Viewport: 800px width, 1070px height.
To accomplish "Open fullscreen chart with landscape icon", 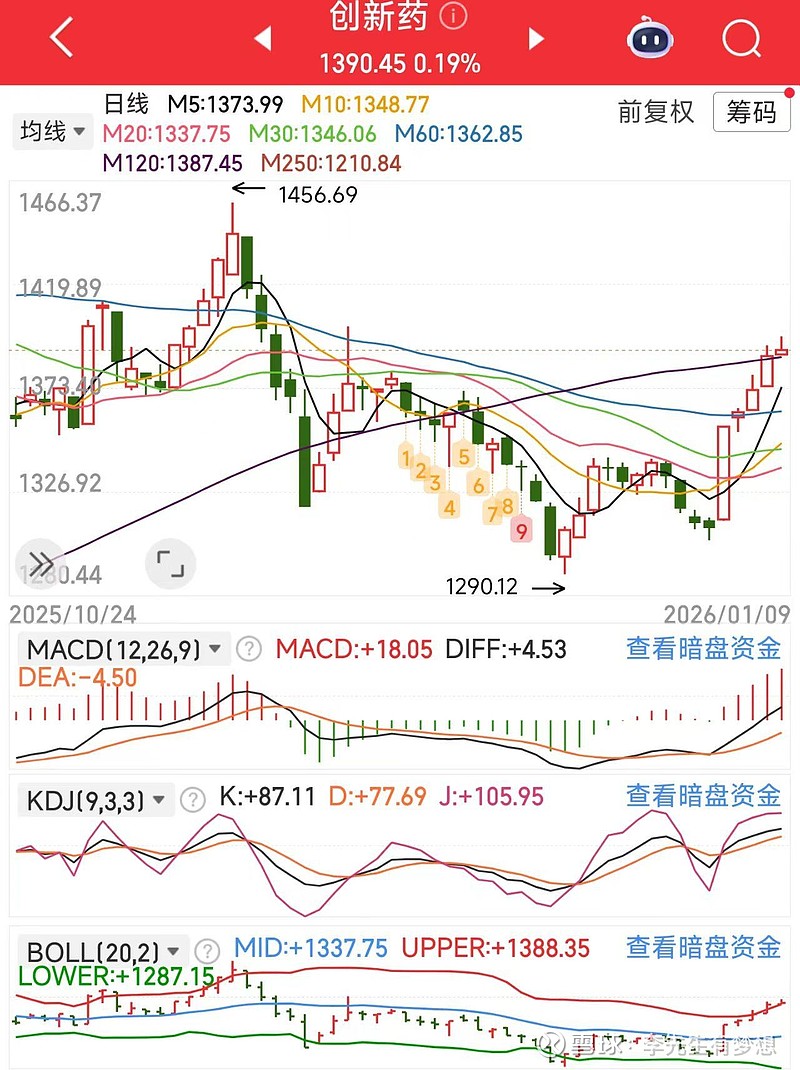I will click(x=170, y=563).
